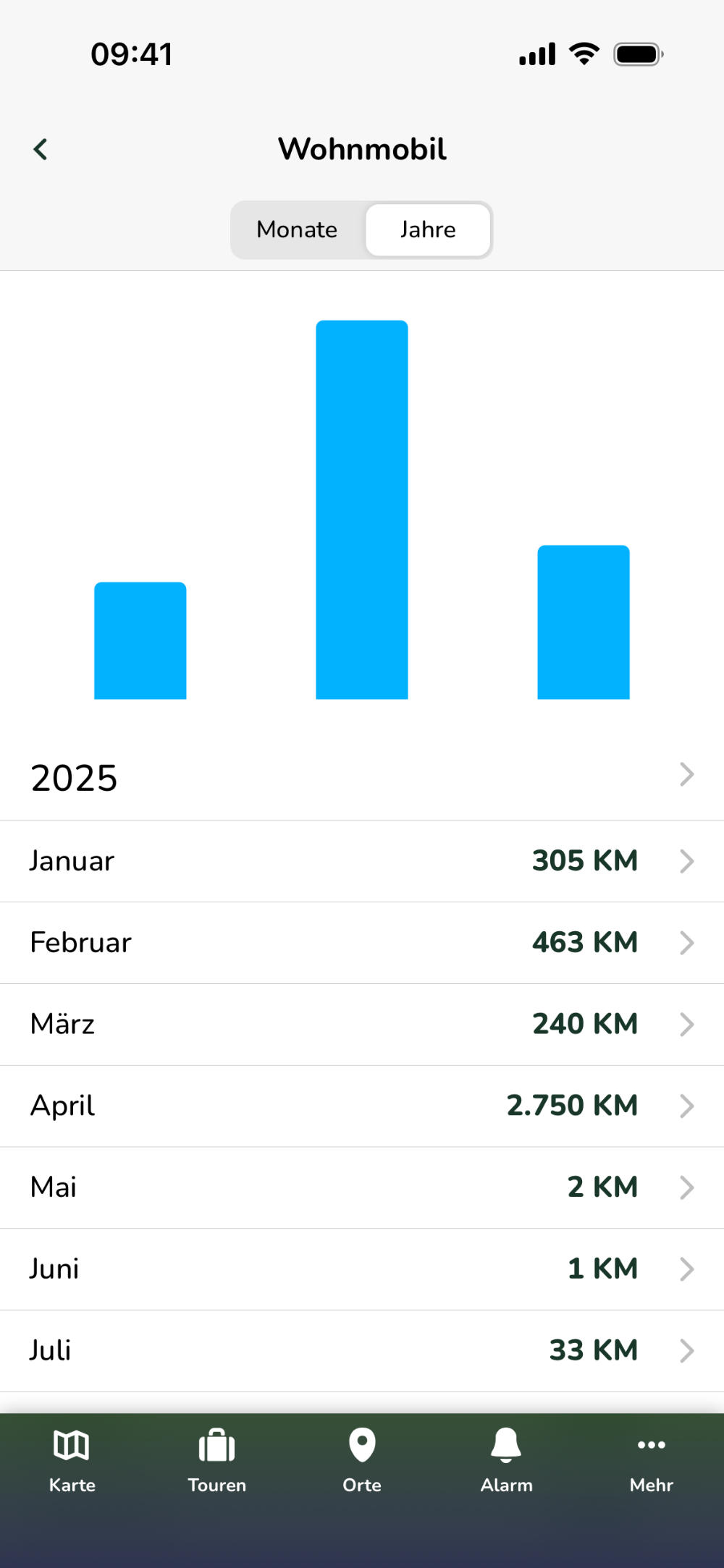
Task: Open Juli with 33 KM
Action: click(362, 1350)
